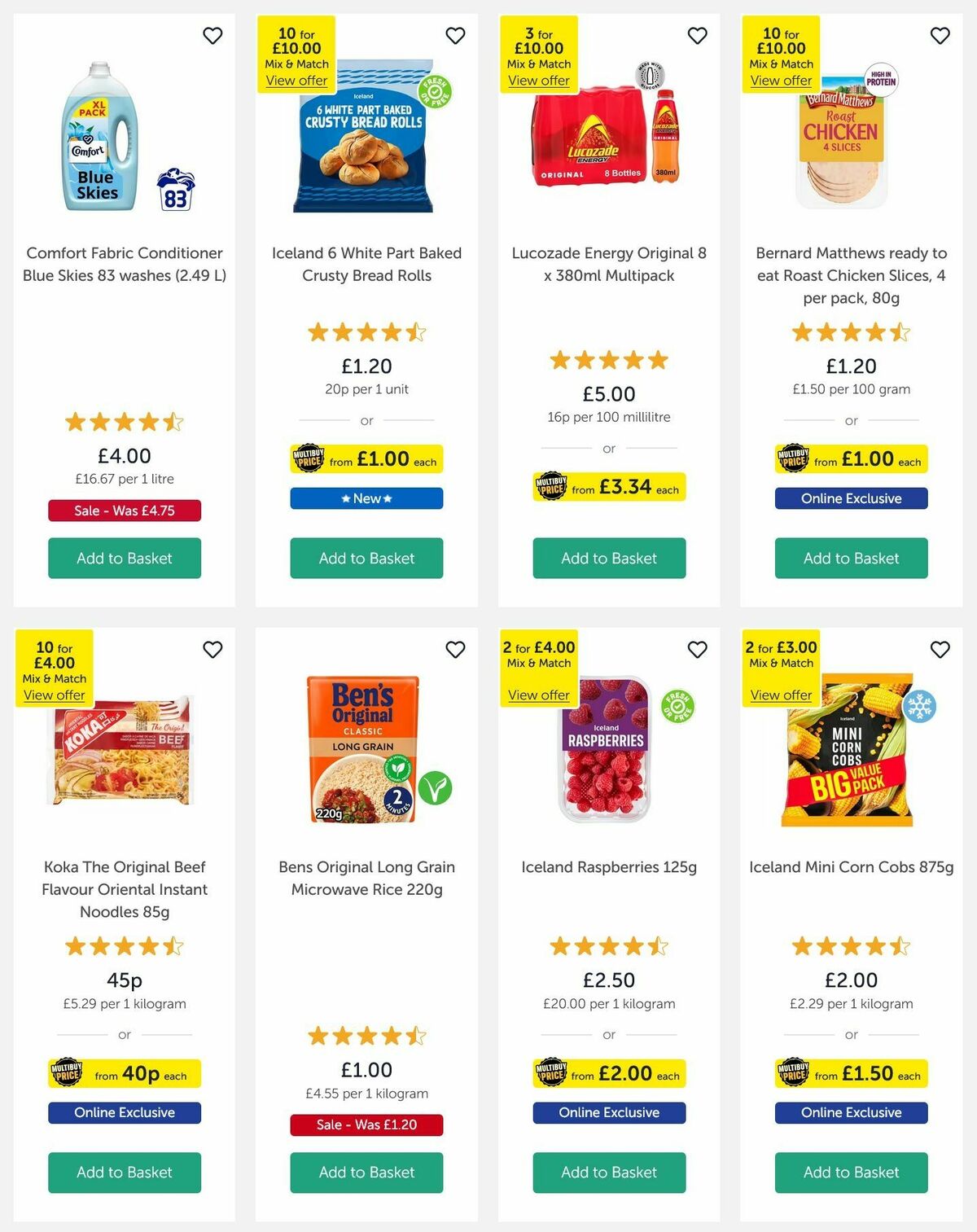The height and width of the screenshot is (1232, 977).
Task: Click the heart icon on Lucozade Energy Original
Action: pyautogui.click(x=696, y=36)
